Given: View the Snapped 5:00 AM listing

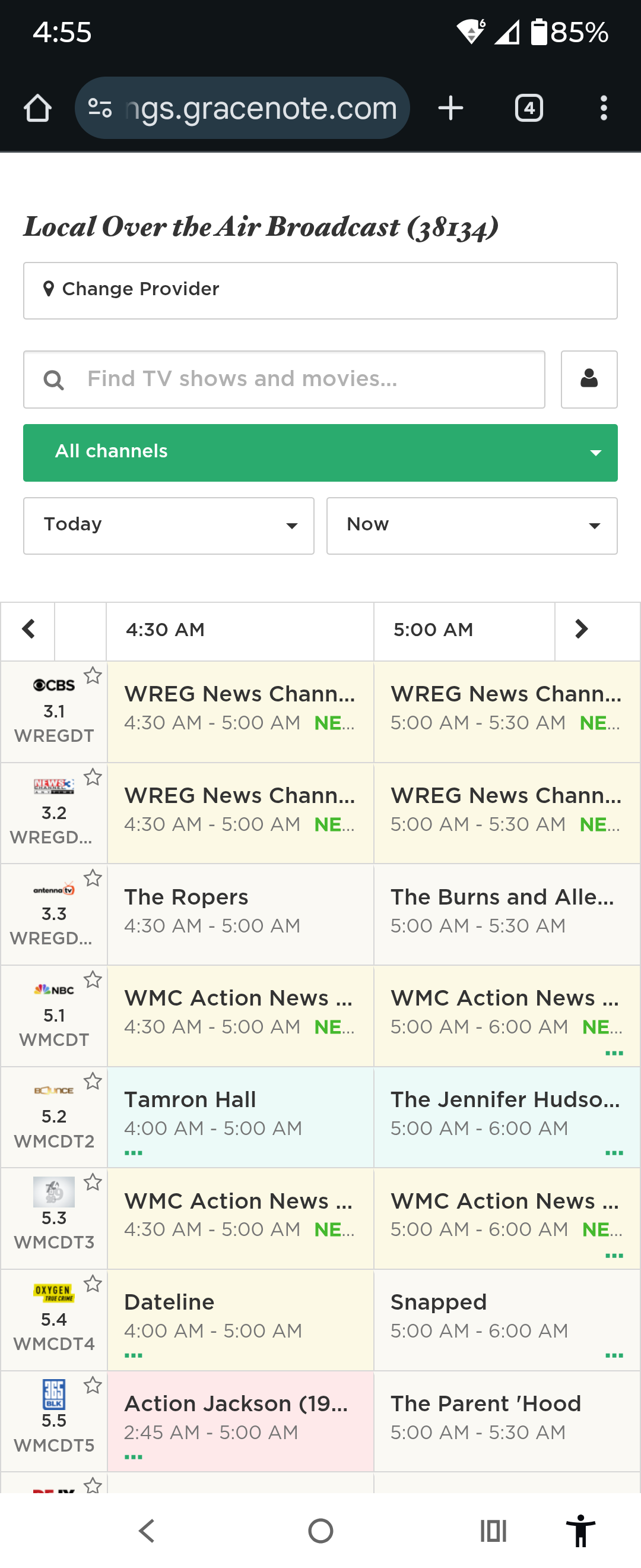Looking at the screenshot, I should click(506, 1317).
